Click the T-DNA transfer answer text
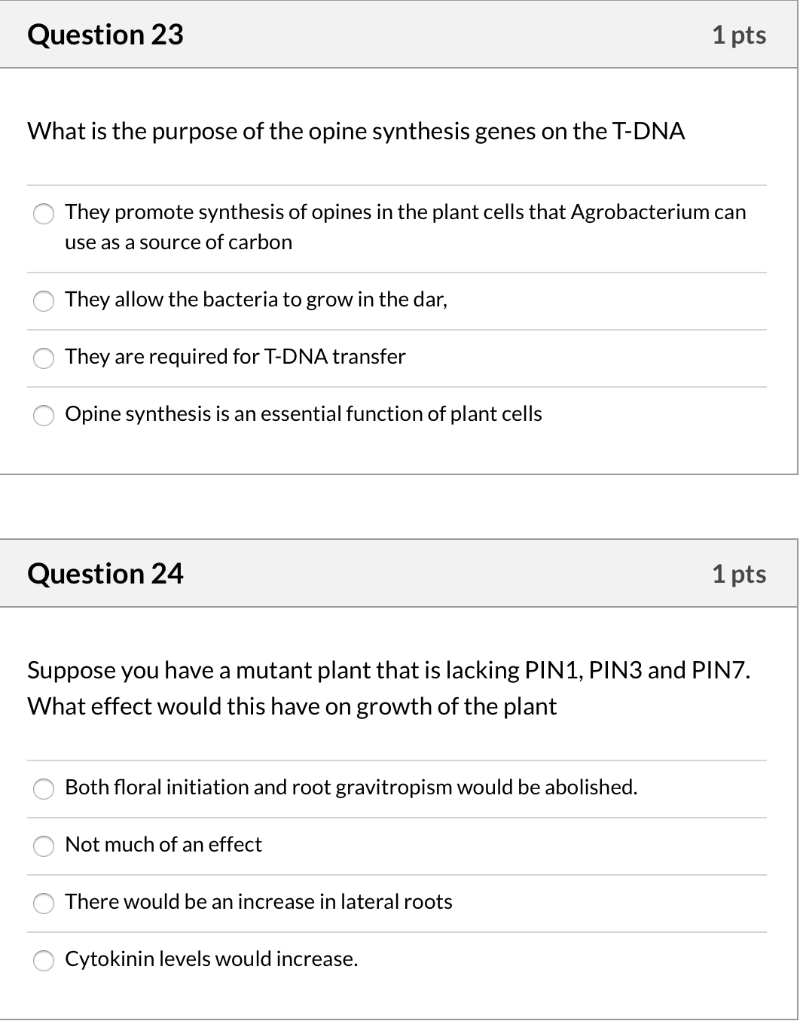800x1024 pixels. (234, 357)
